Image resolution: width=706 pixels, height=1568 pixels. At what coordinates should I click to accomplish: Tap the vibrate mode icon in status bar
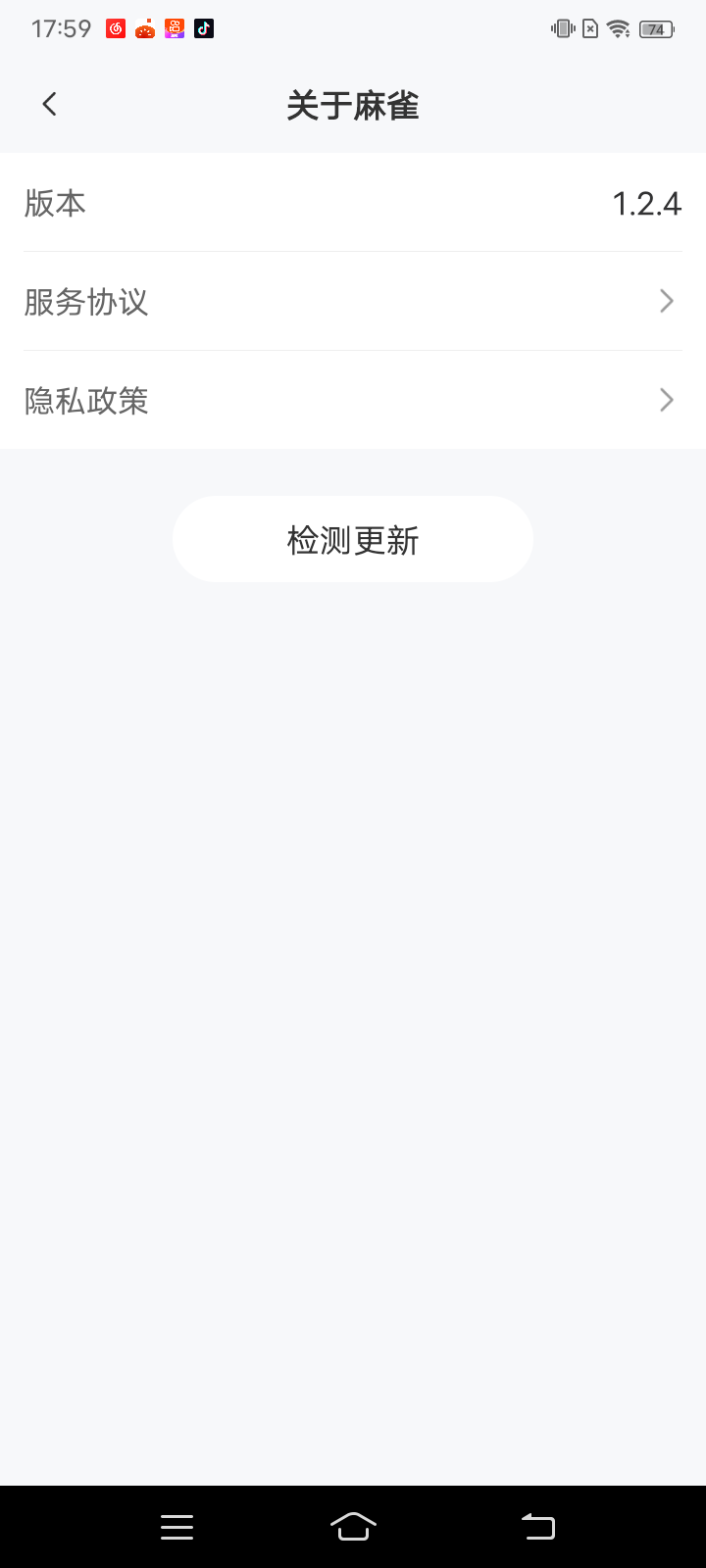coord(563,28)
